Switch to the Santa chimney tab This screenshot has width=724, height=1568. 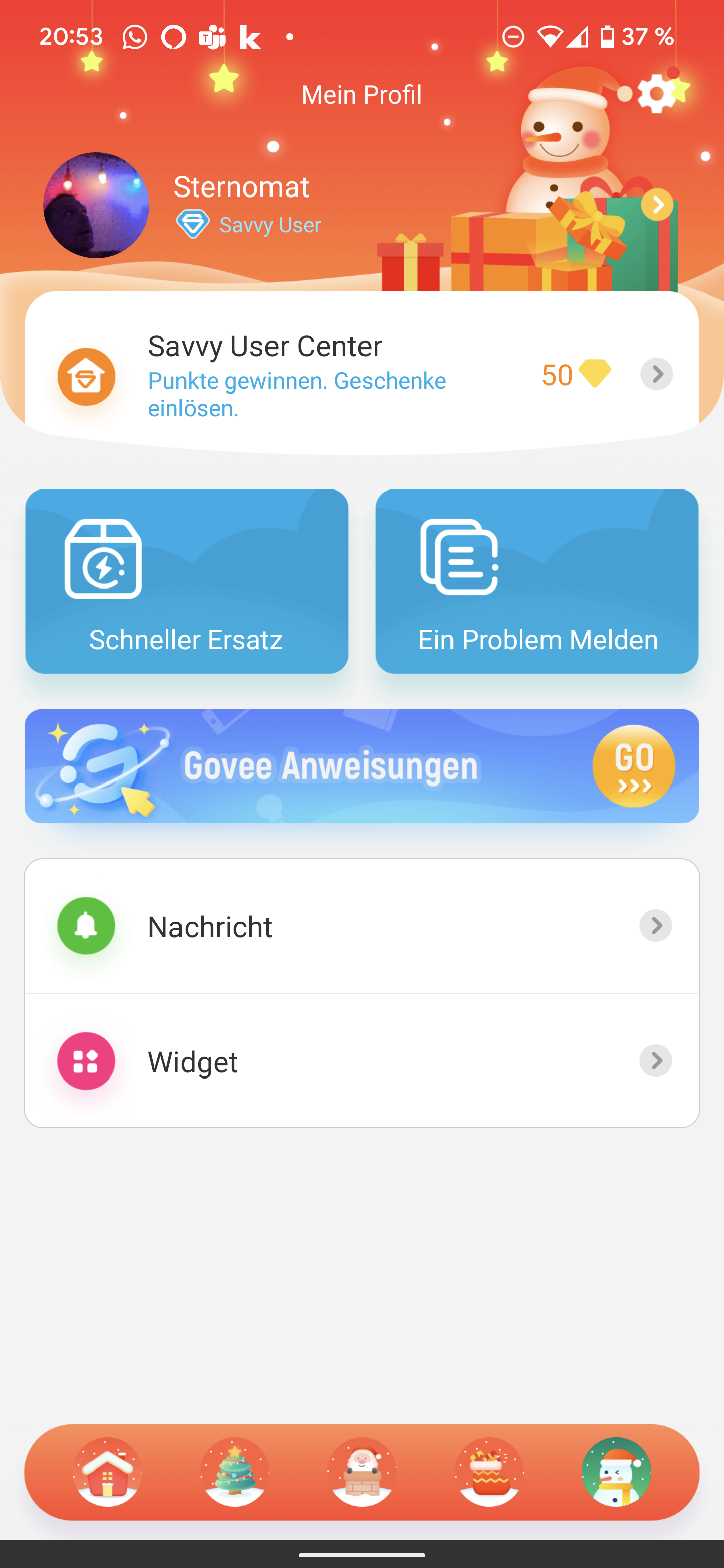coord(361,1472)
